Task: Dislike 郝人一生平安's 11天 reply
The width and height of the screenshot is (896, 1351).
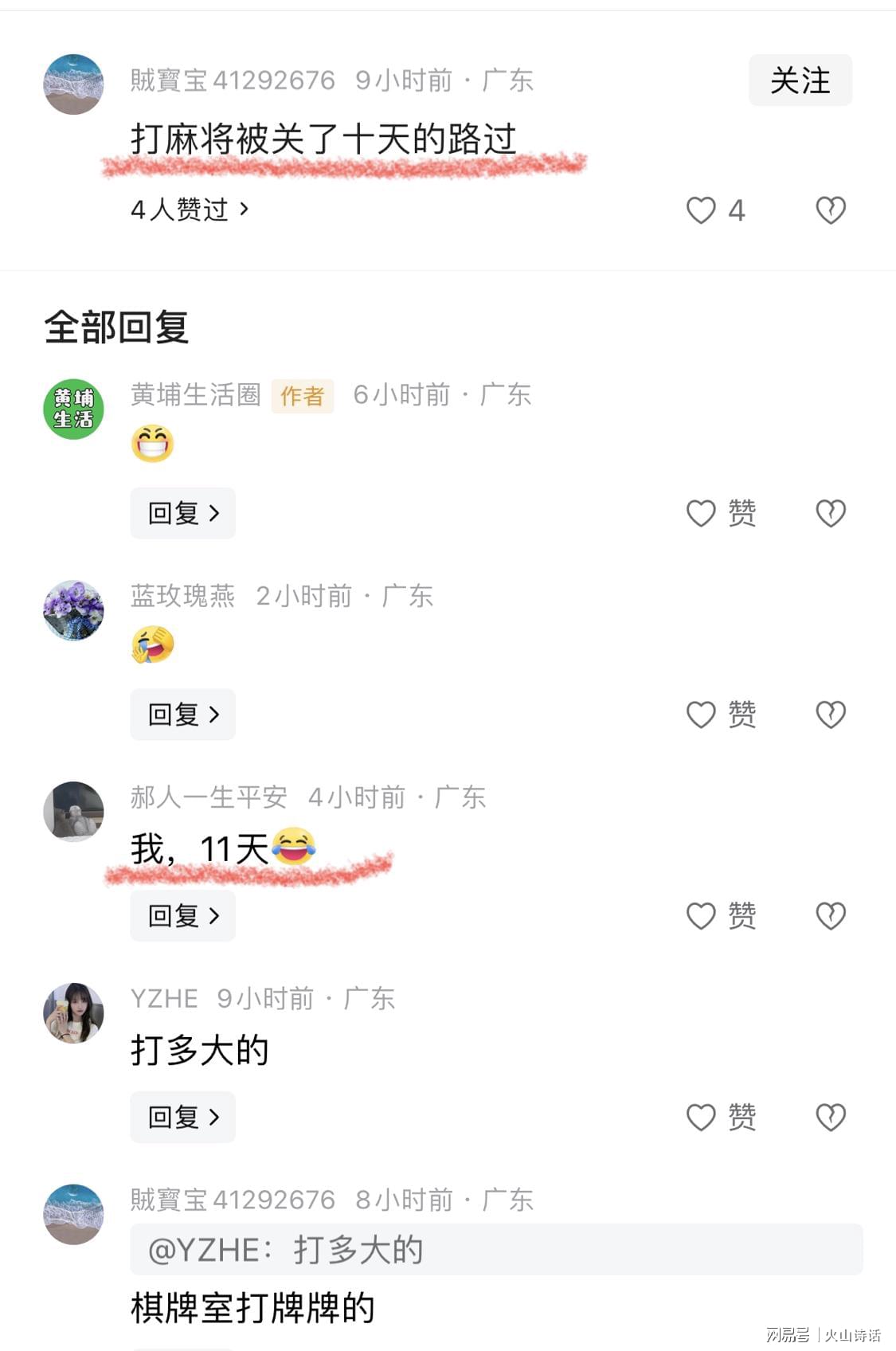Action: coord(831,916)
